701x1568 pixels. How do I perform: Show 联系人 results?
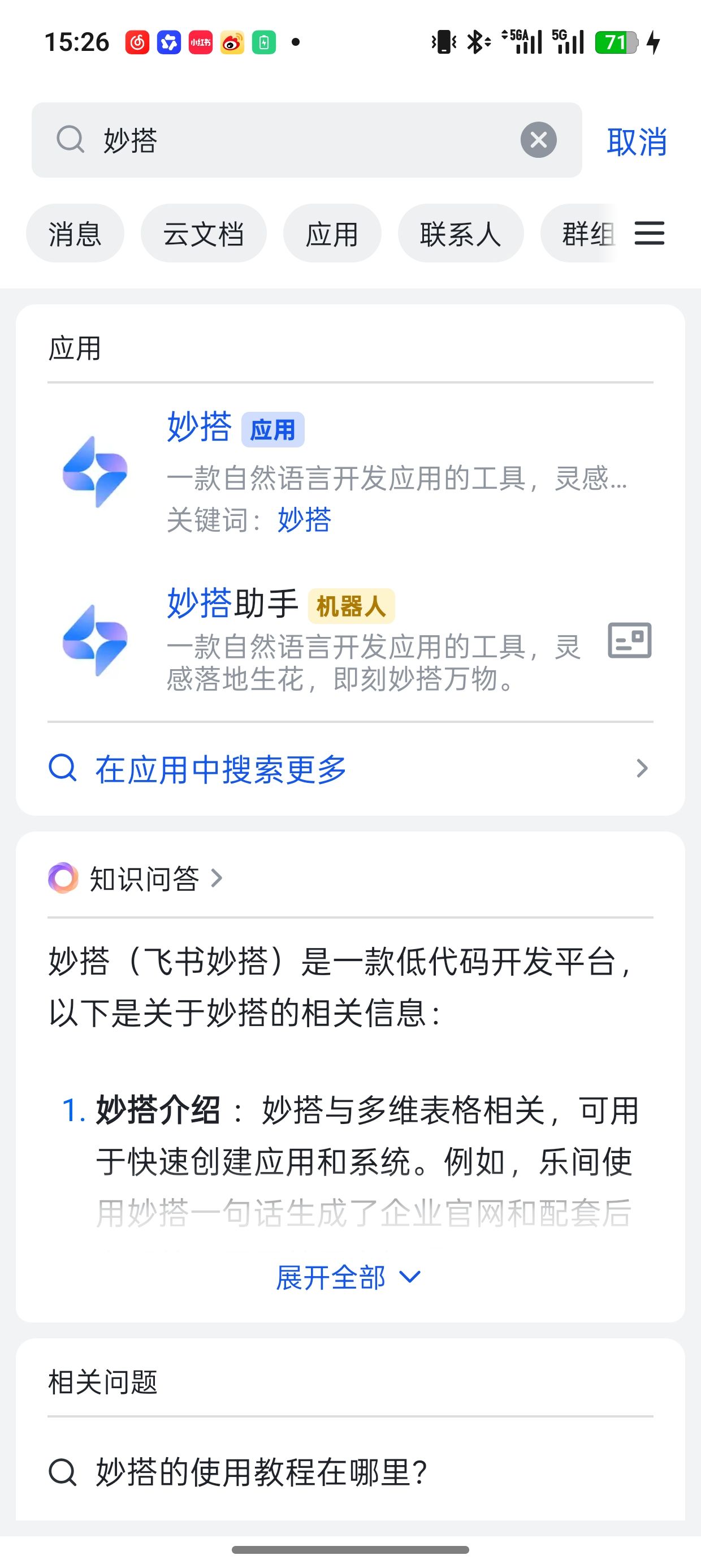461,233
